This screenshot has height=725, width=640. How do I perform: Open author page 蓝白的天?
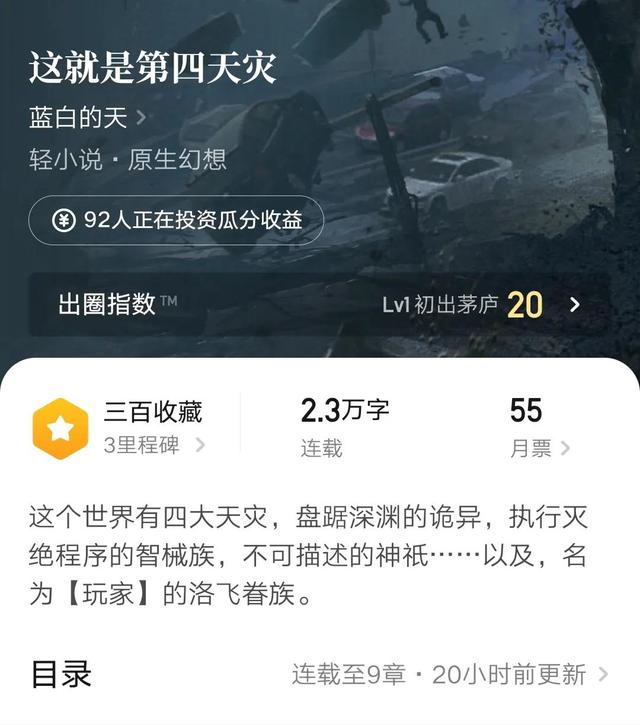click(87, 118)
